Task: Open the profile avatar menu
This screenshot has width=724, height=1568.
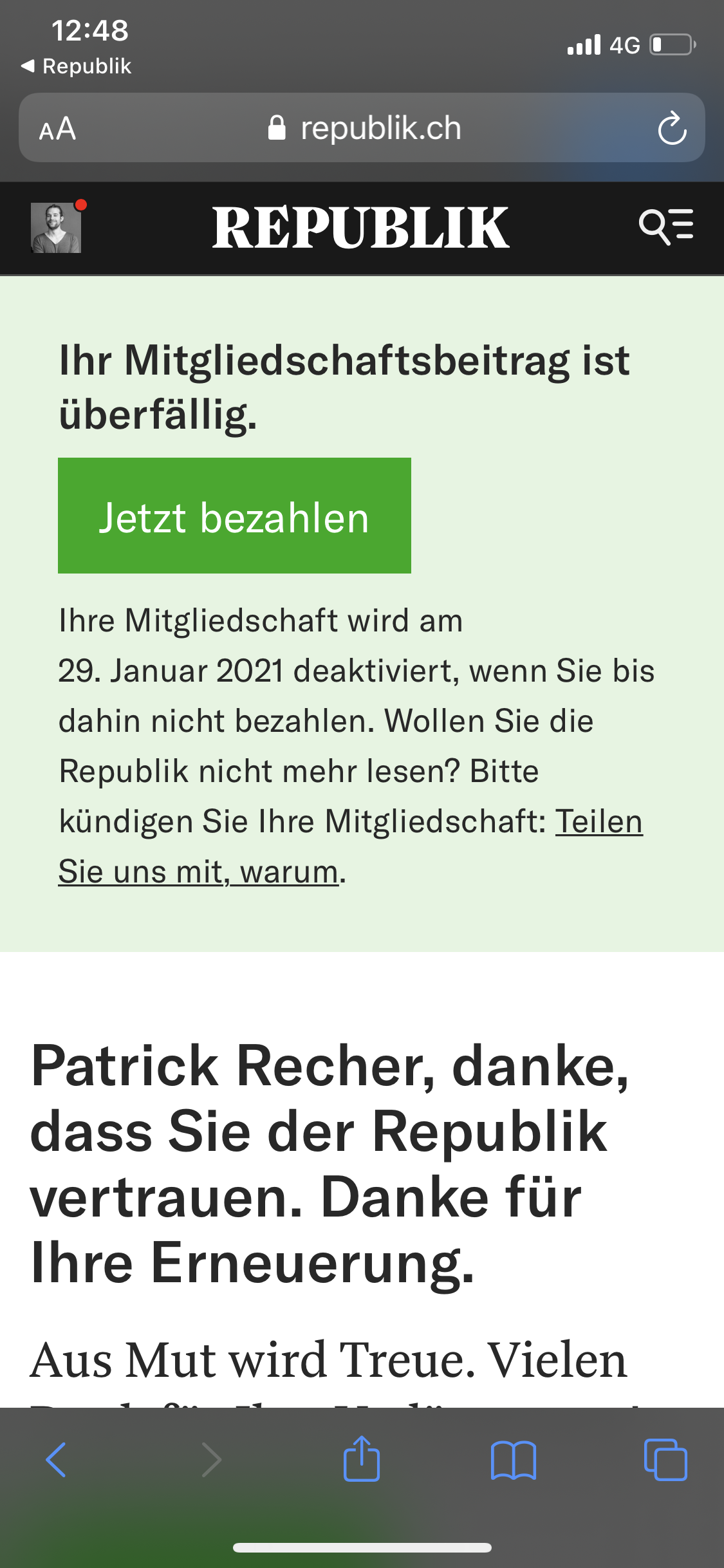Action: (56, 228)
